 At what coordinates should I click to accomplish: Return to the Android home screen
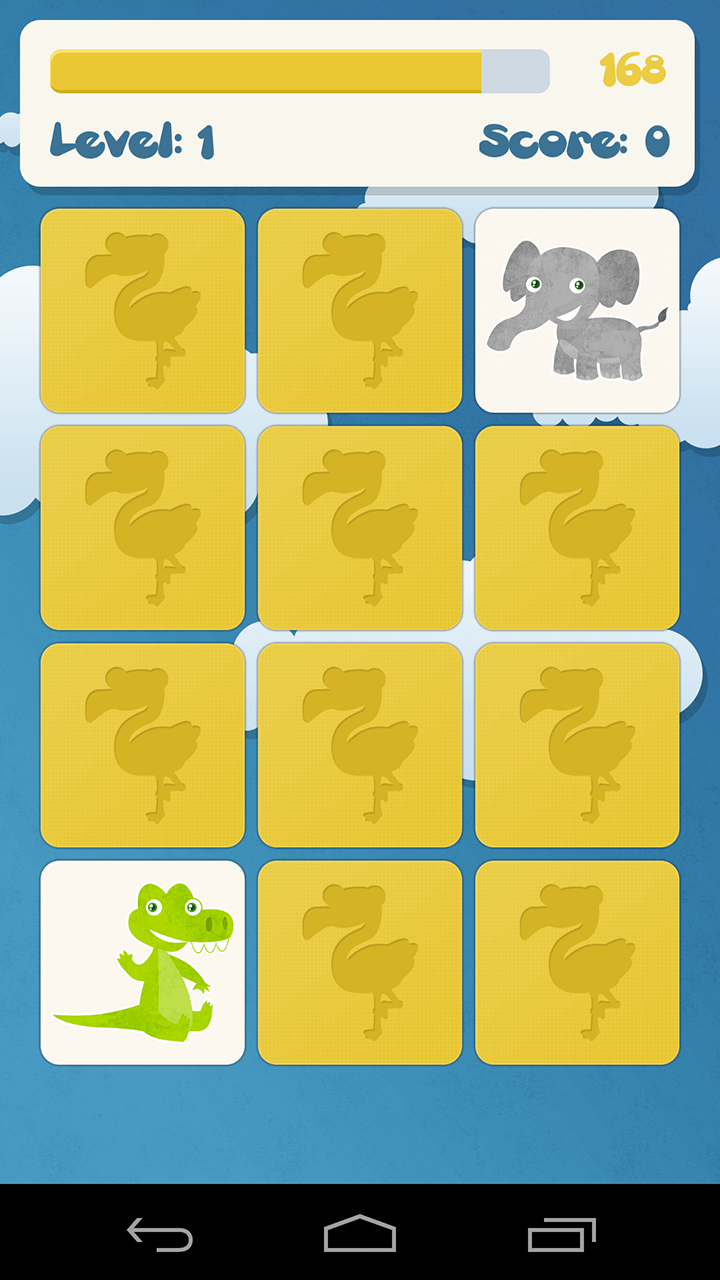tap(360, 1234)
